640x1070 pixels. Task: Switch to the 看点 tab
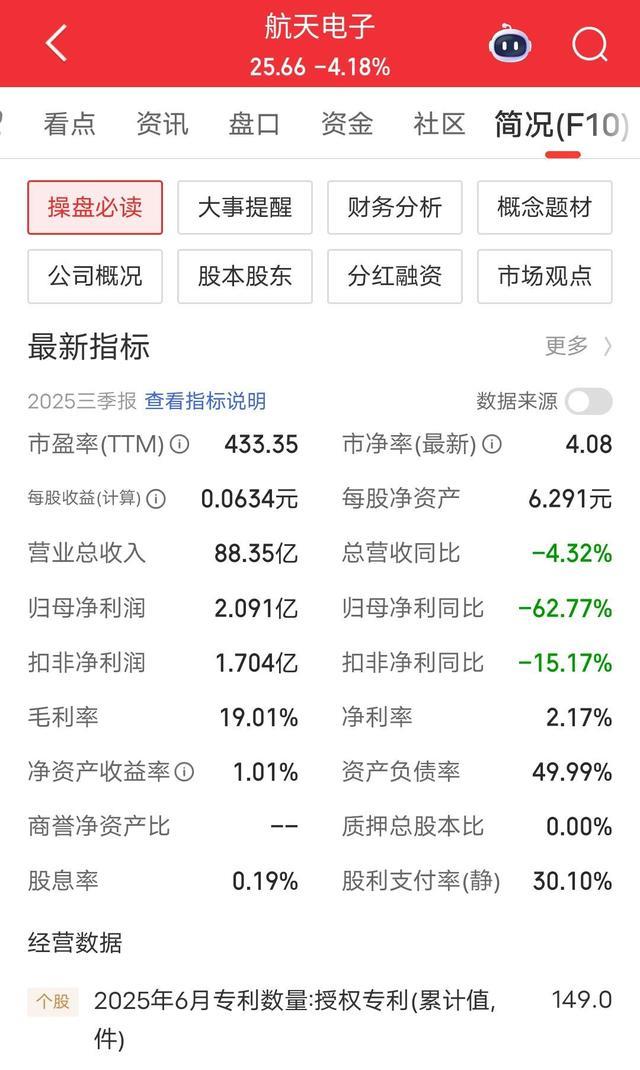(69, 124)
